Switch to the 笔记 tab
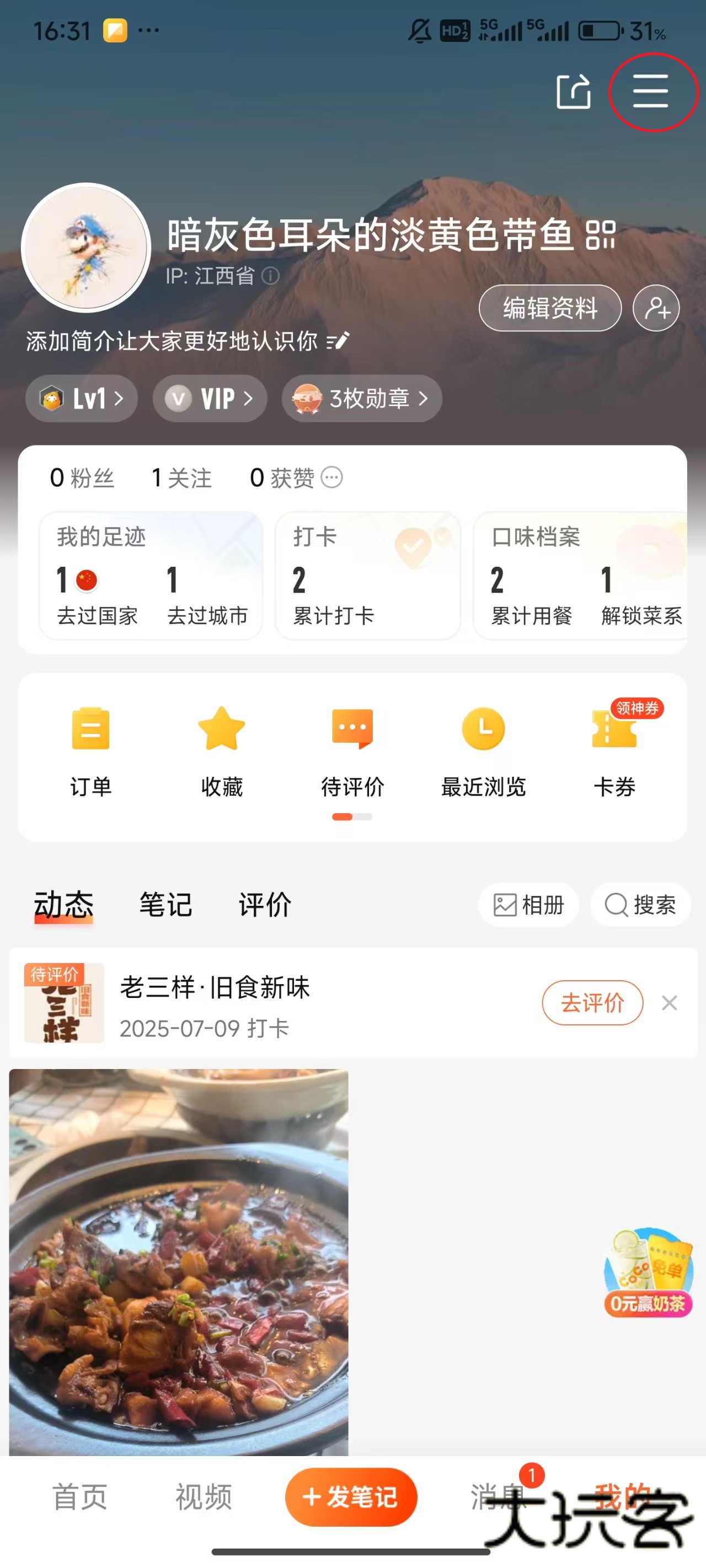706x1568 pixels. 165,905
